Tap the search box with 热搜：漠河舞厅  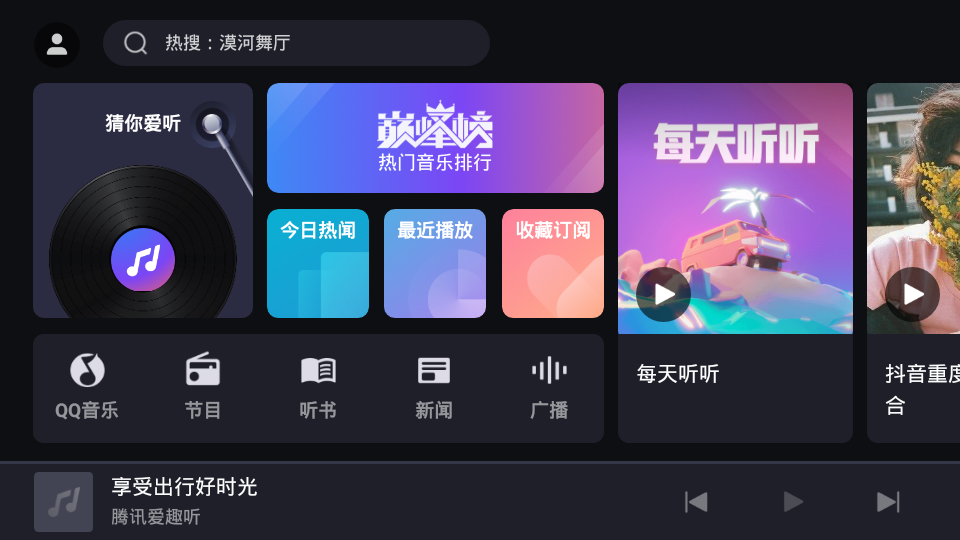coord(296,43)
